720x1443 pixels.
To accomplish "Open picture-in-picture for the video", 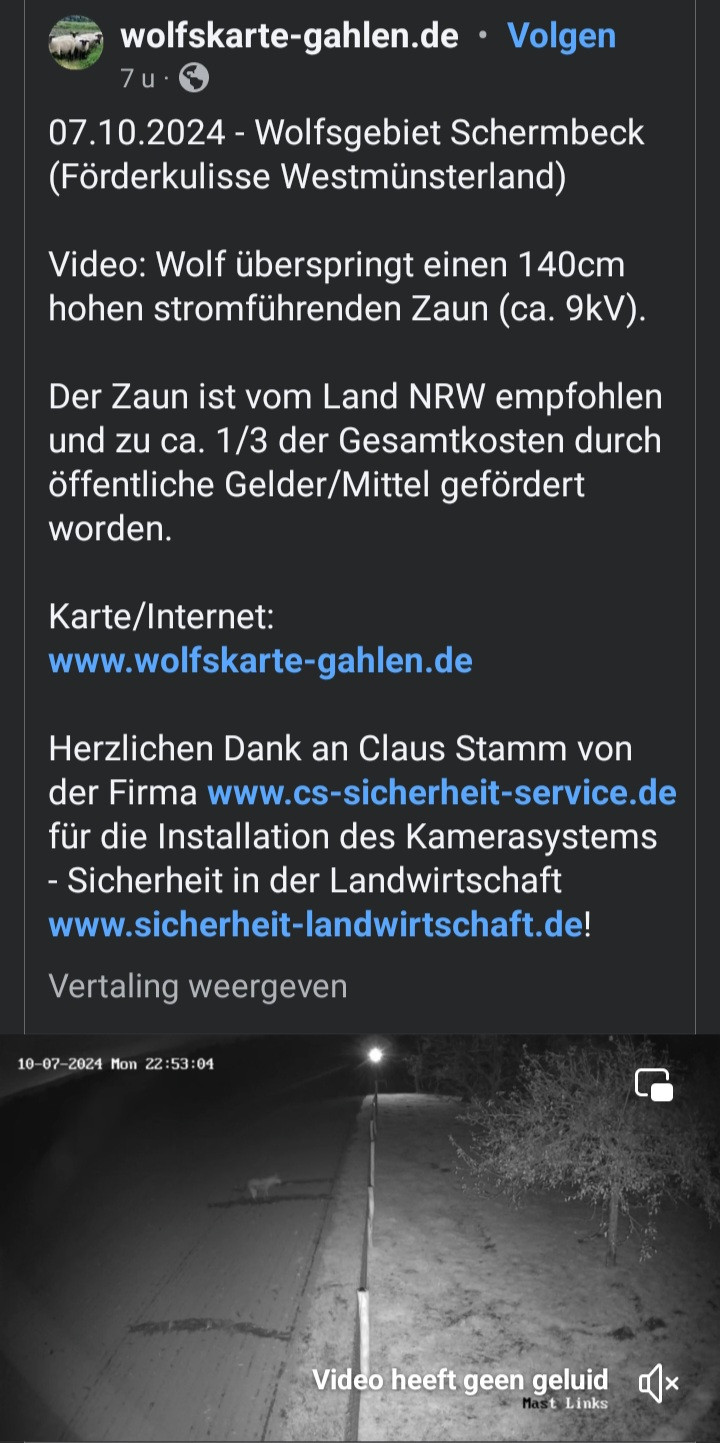I will point(654,1085).
